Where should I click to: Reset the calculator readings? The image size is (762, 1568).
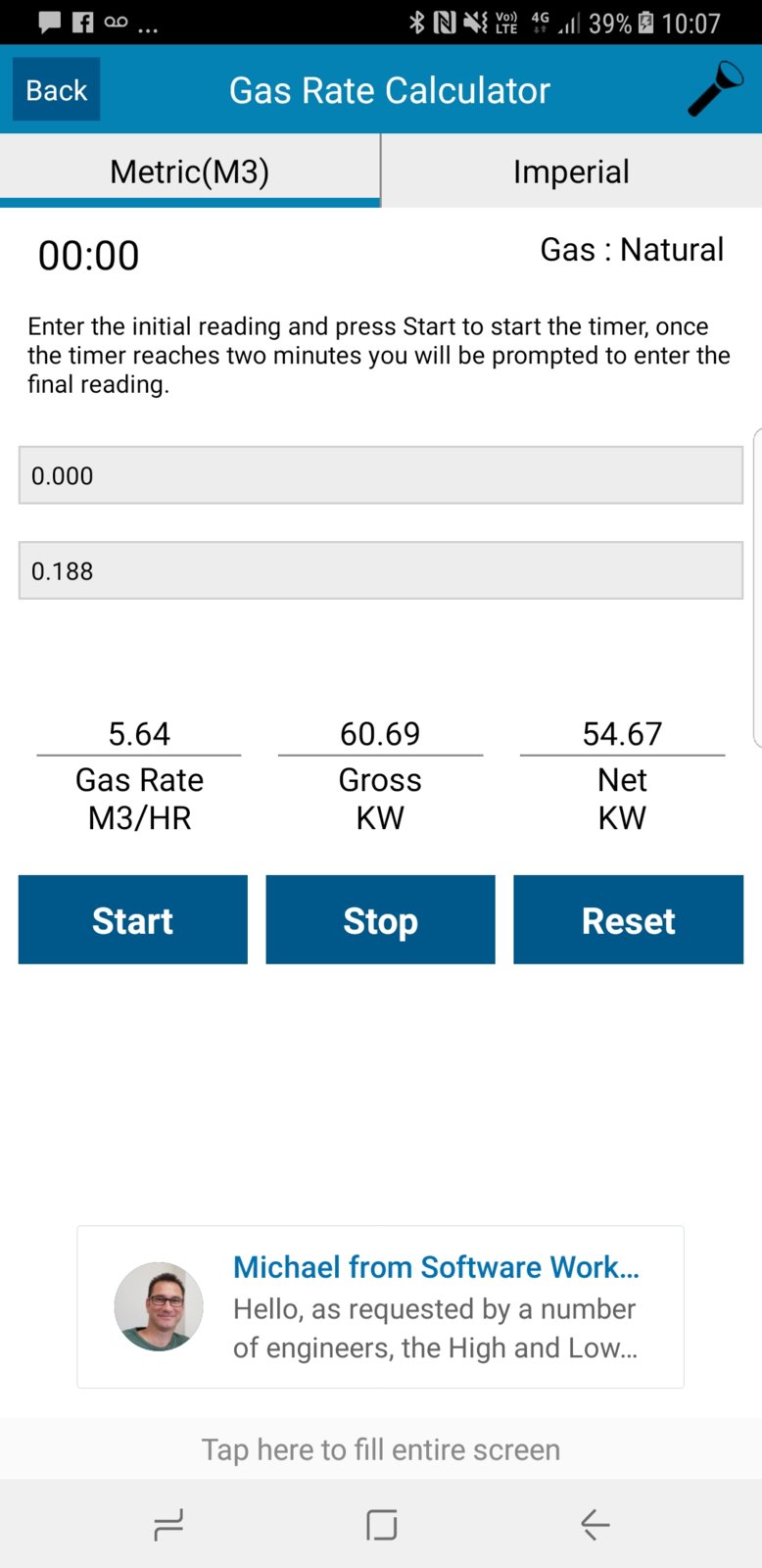pos(628,919)
